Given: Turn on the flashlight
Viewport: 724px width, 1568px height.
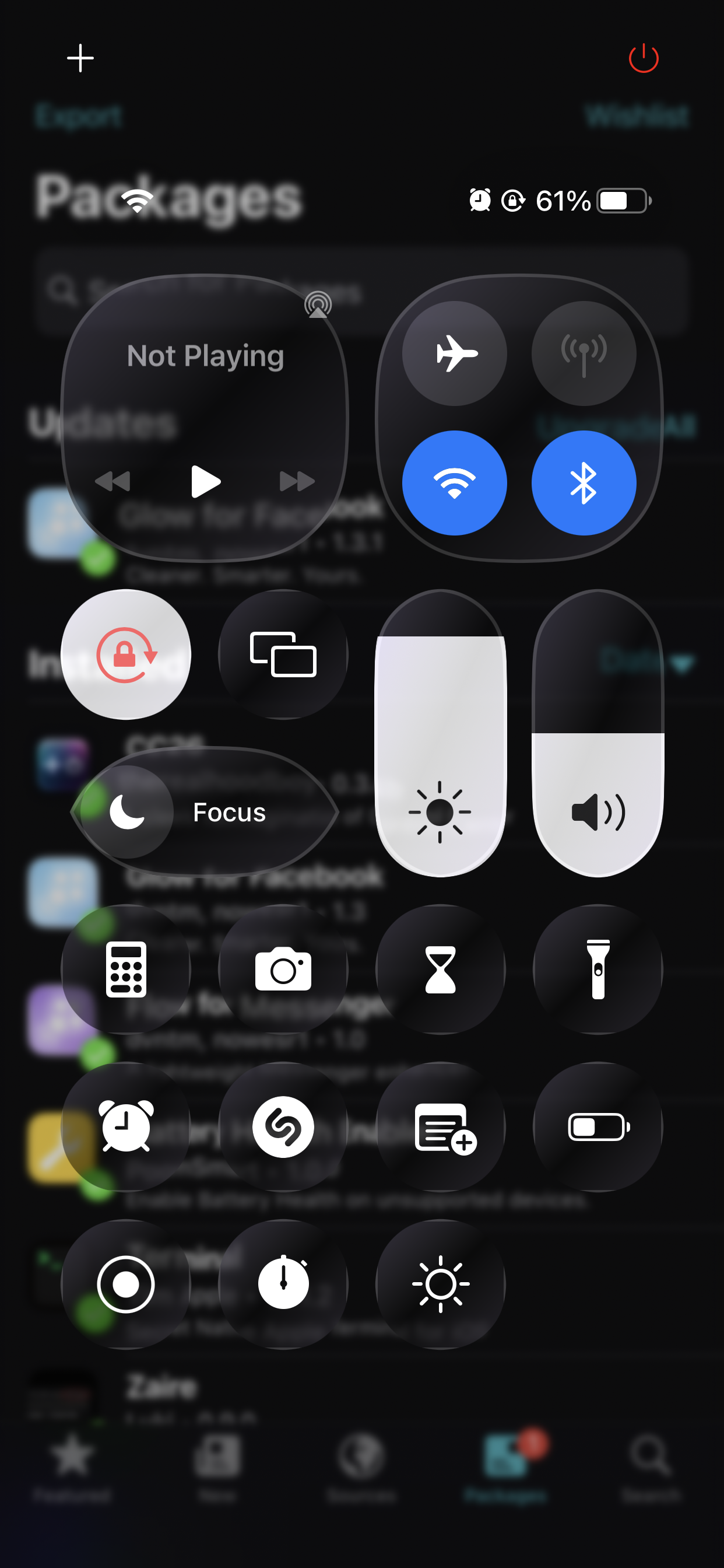Looking at the screenshot, I should click(x=598, y=969).
